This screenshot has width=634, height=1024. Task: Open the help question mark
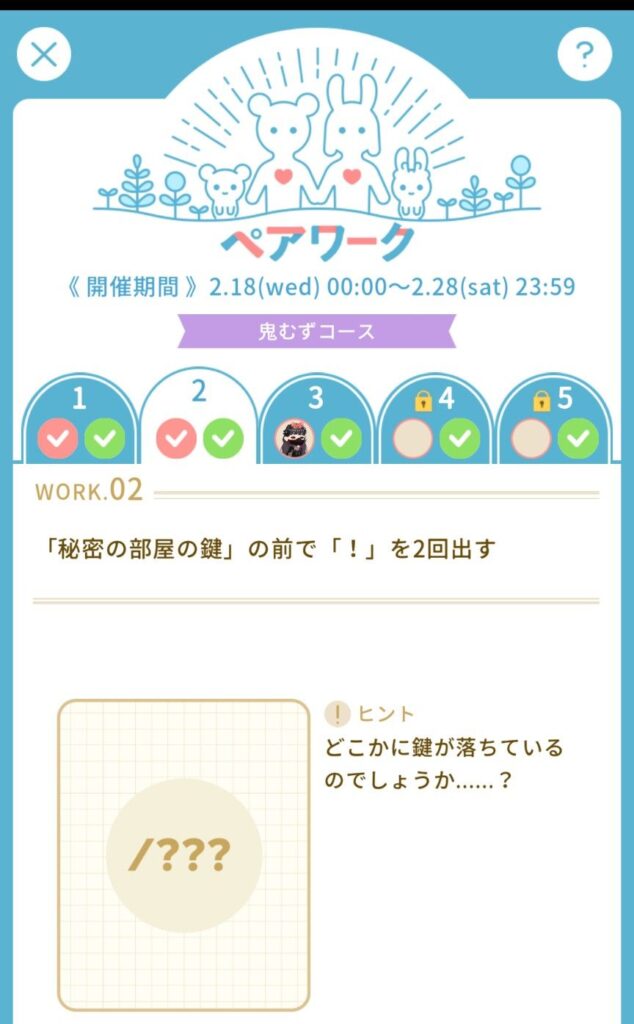tap(584, 54)
